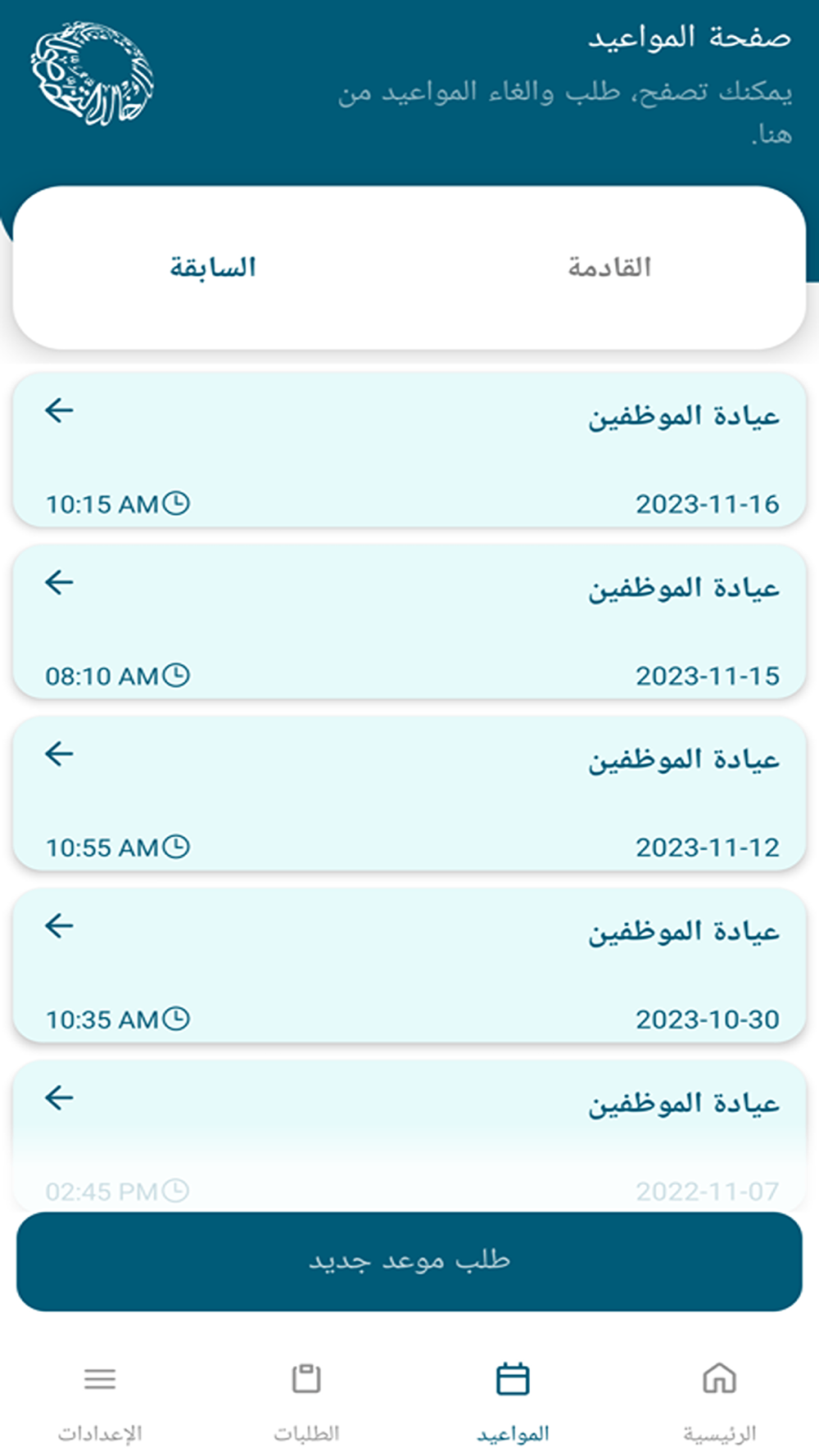Open the appointment dated 2023-11-16
The height and width of the screenshot is (1456, 819).
tap(409, 450)
